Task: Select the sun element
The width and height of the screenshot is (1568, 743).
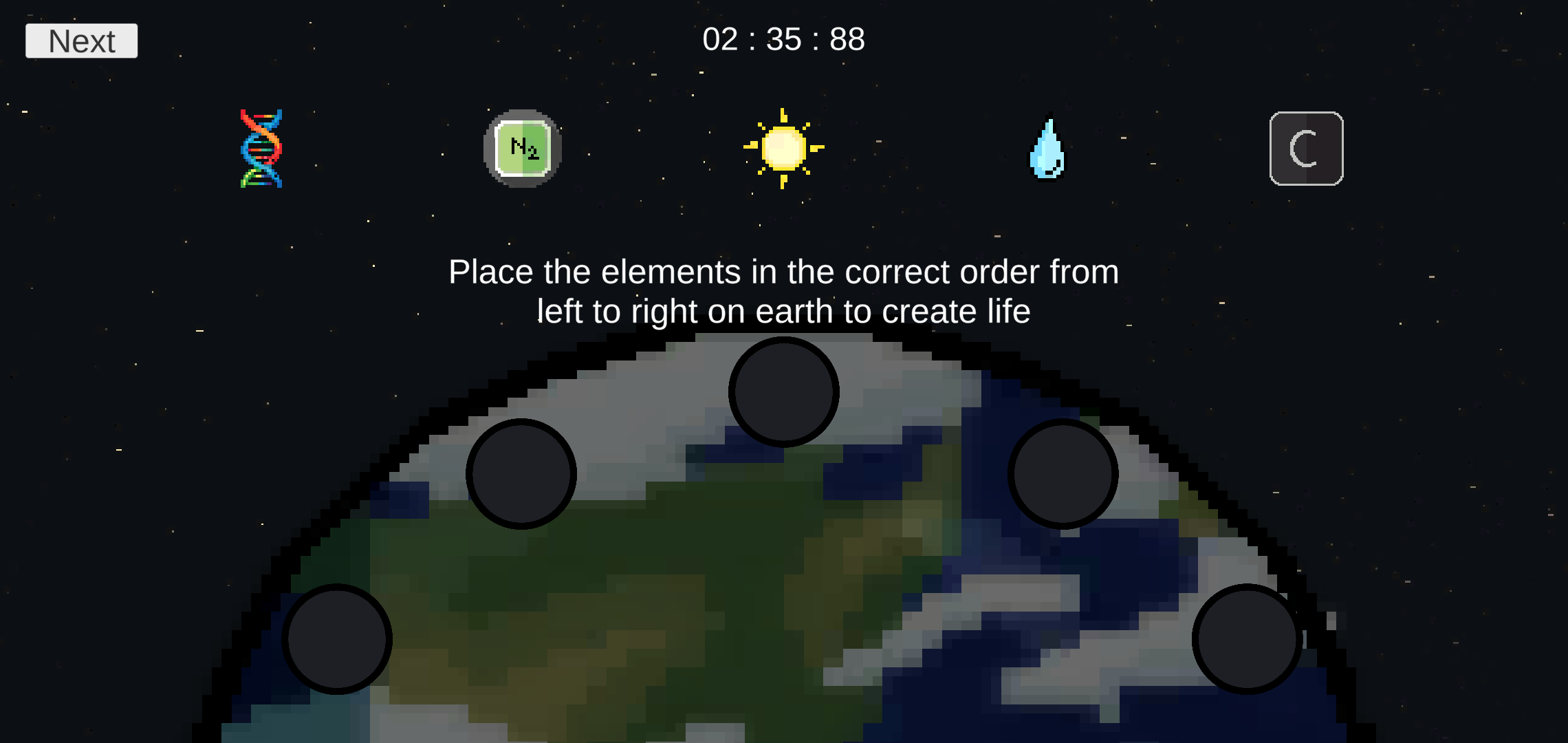Action: click(783, 149)
